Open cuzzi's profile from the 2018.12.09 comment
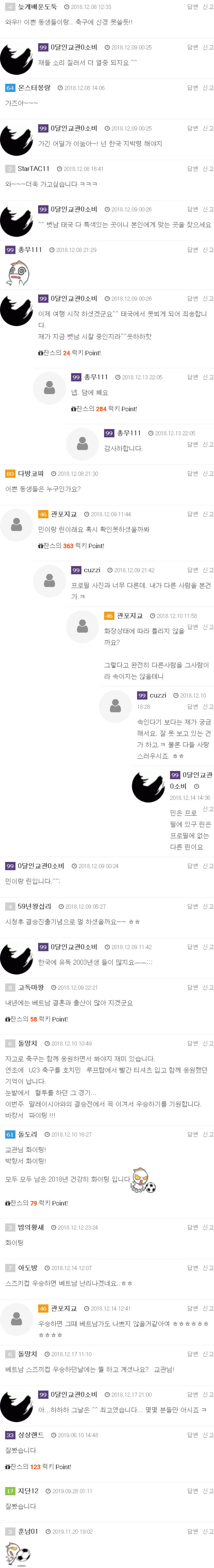 (x=92, y=570)
